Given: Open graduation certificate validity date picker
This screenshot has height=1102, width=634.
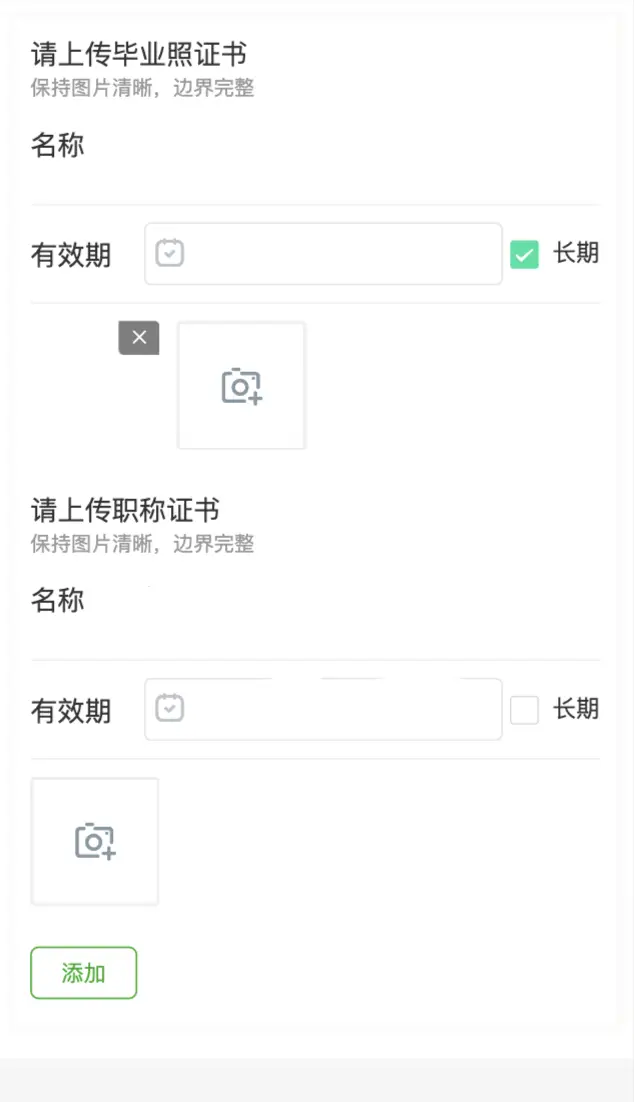Looking at the screenshot, I should click(323, 254).
